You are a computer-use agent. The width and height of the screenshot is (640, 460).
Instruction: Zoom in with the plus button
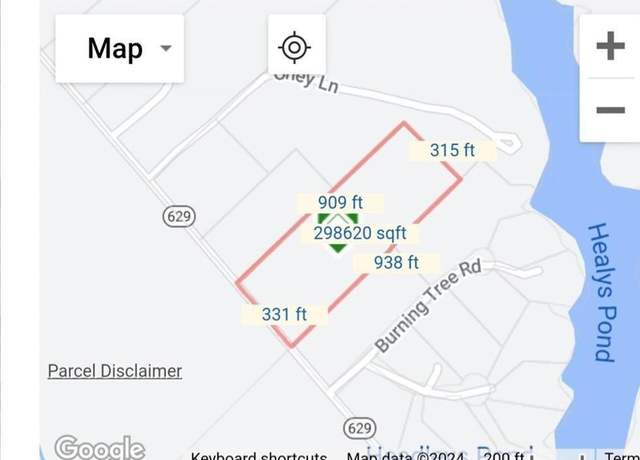pos(610,46)
